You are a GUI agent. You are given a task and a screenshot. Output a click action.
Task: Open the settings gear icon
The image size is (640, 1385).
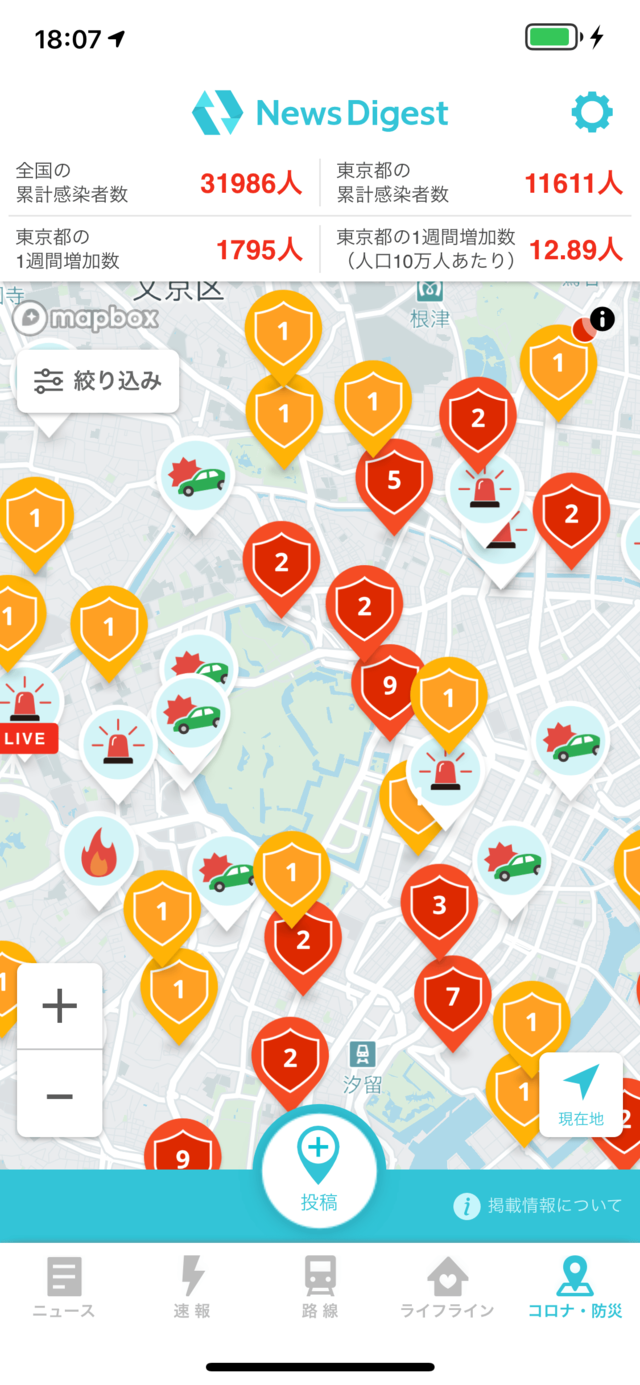coord(591,113)
